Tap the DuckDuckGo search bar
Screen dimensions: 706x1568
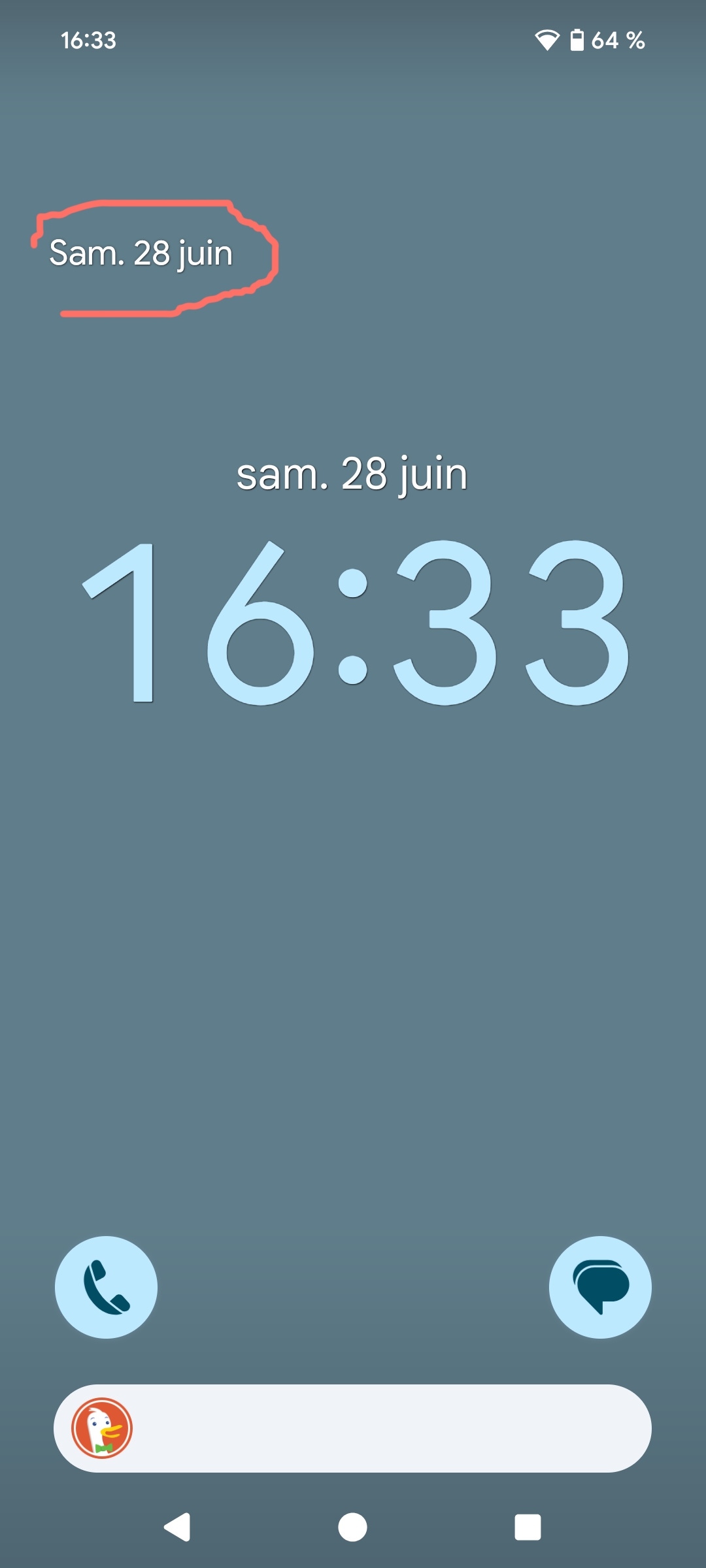pos(379,1428)
